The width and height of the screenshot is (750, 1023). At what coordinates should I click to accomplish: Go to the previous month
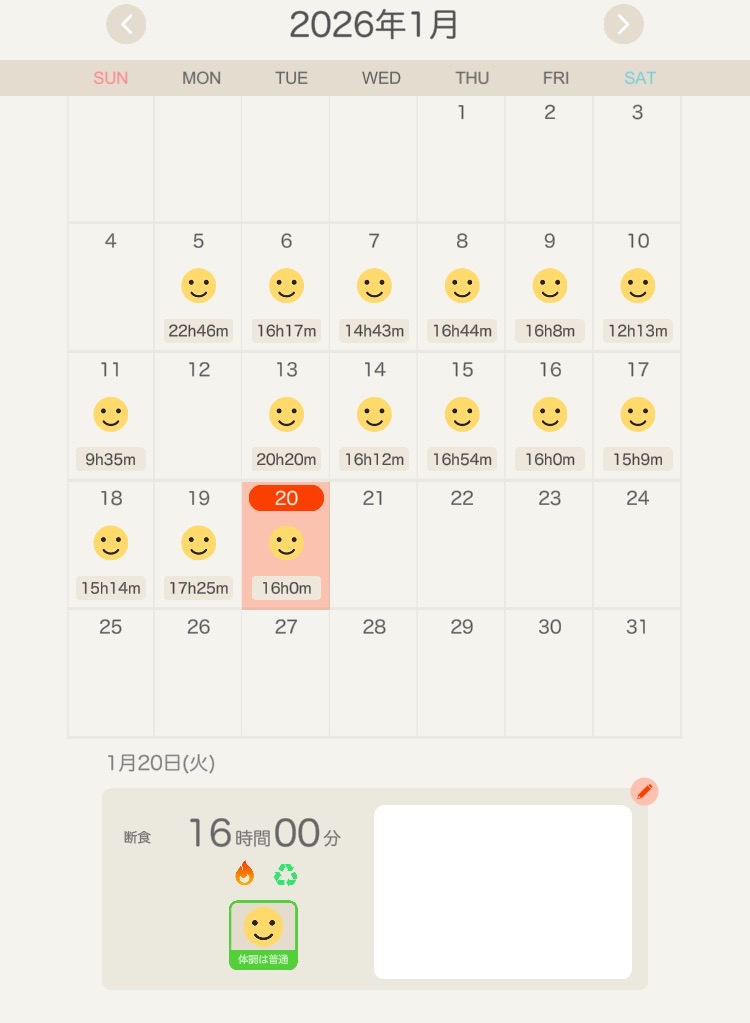point(126,25)
